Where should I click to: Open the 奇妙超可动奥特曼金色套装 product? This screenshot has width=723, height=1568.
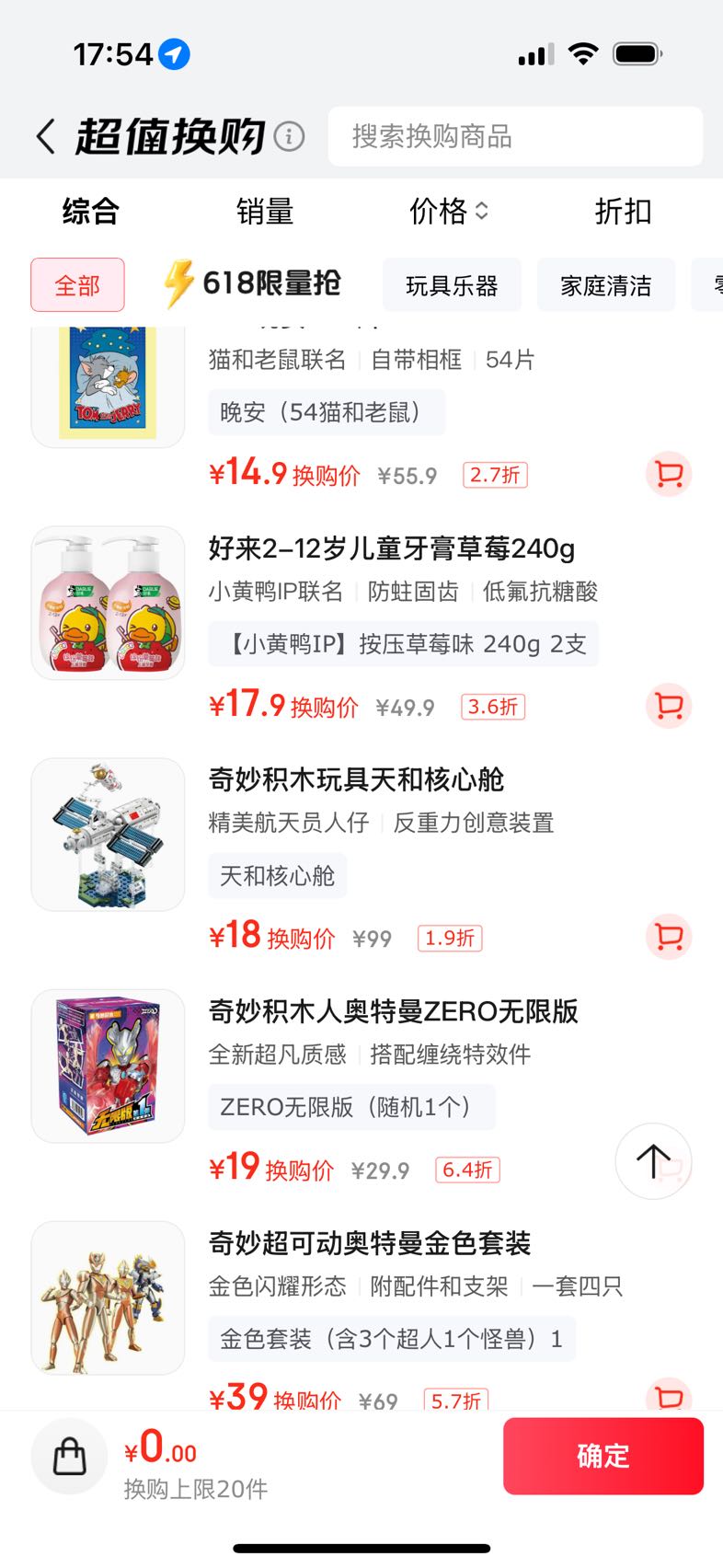pos(369,1243)
